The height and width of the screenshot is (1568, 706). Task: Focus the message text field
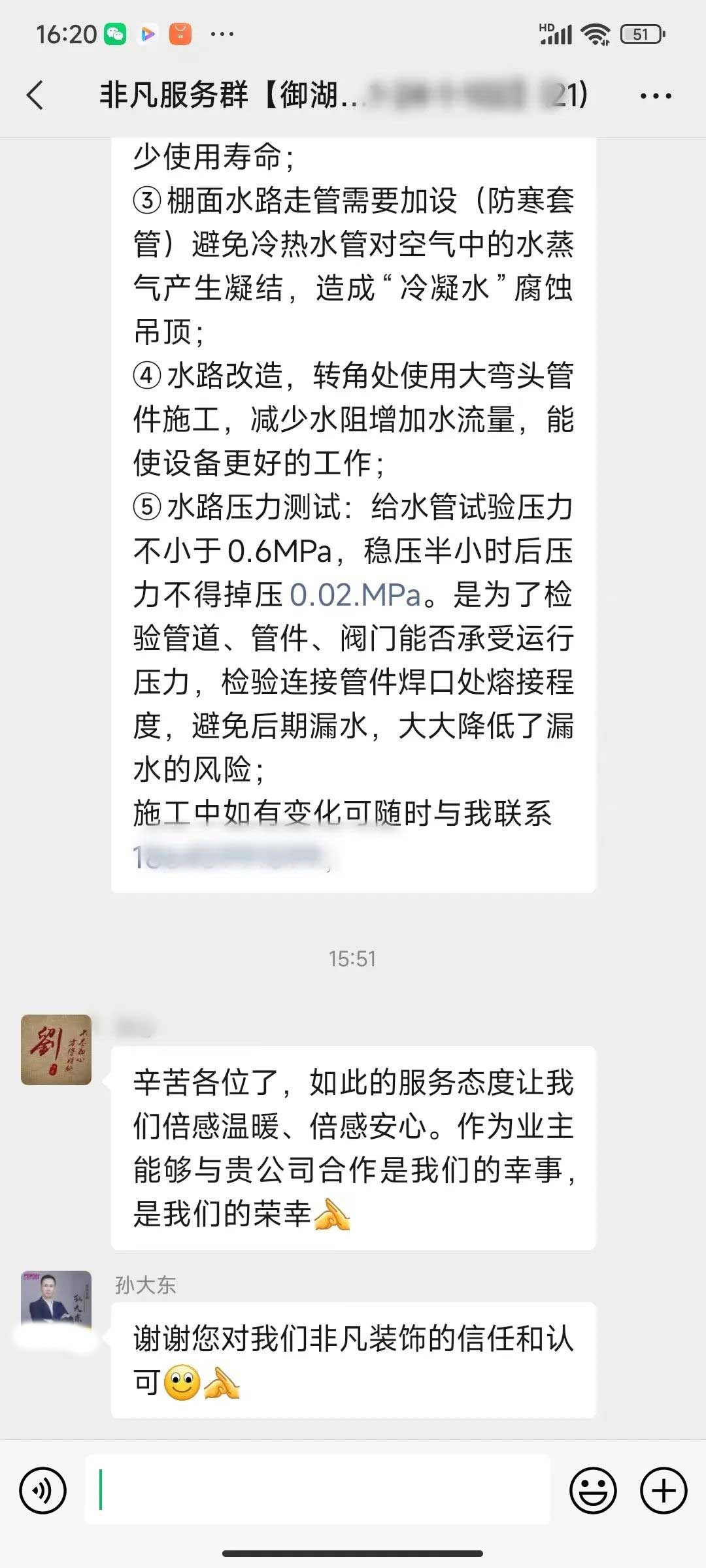pyautogui.click(x=318, y=1491)
